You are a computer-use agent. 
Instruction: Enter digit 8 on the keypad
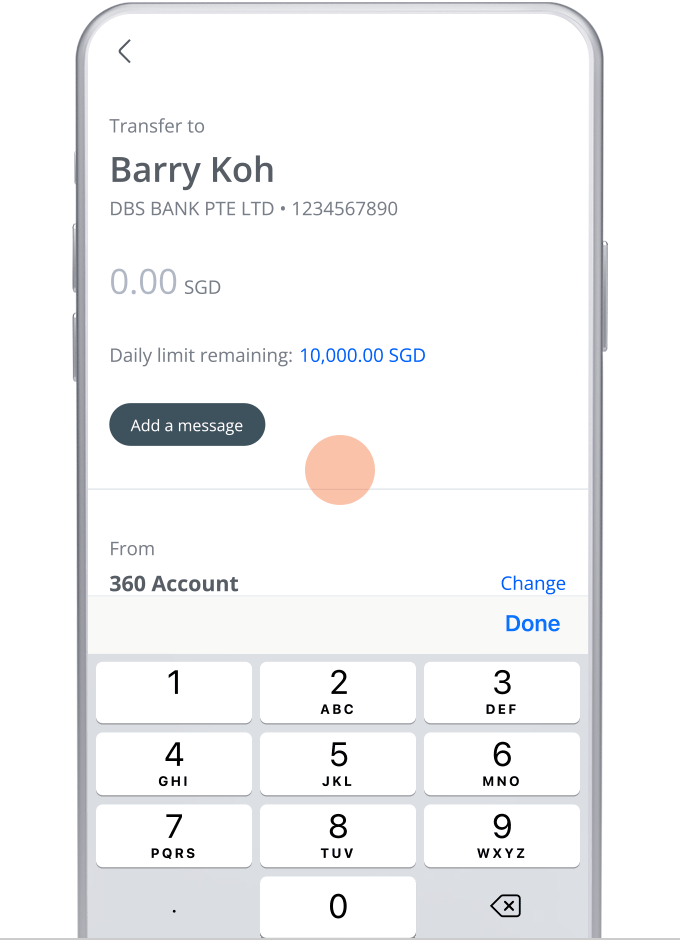pos(338,835)
